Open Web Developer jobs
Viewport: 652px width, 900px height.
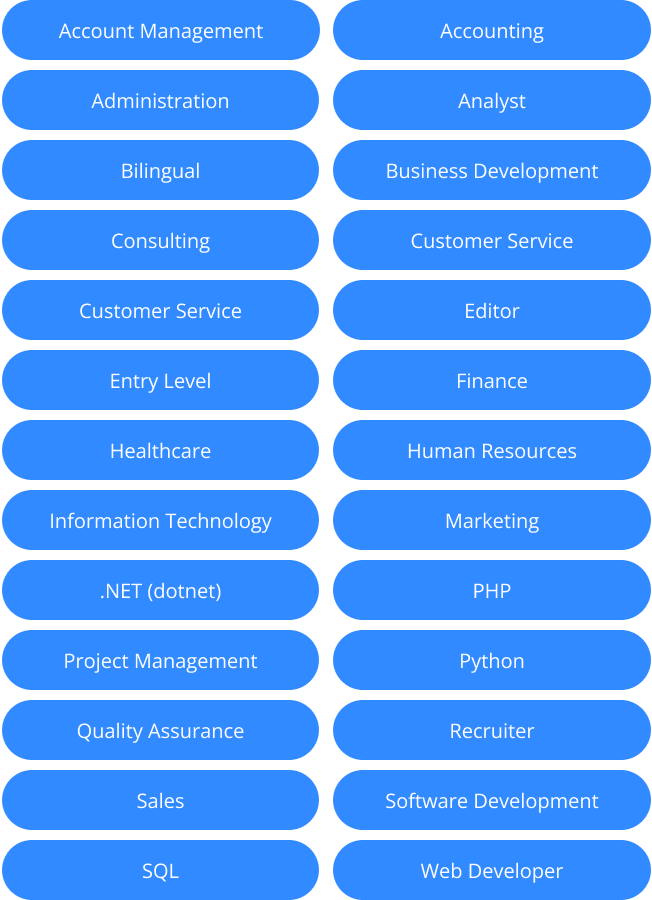(492, 871)
